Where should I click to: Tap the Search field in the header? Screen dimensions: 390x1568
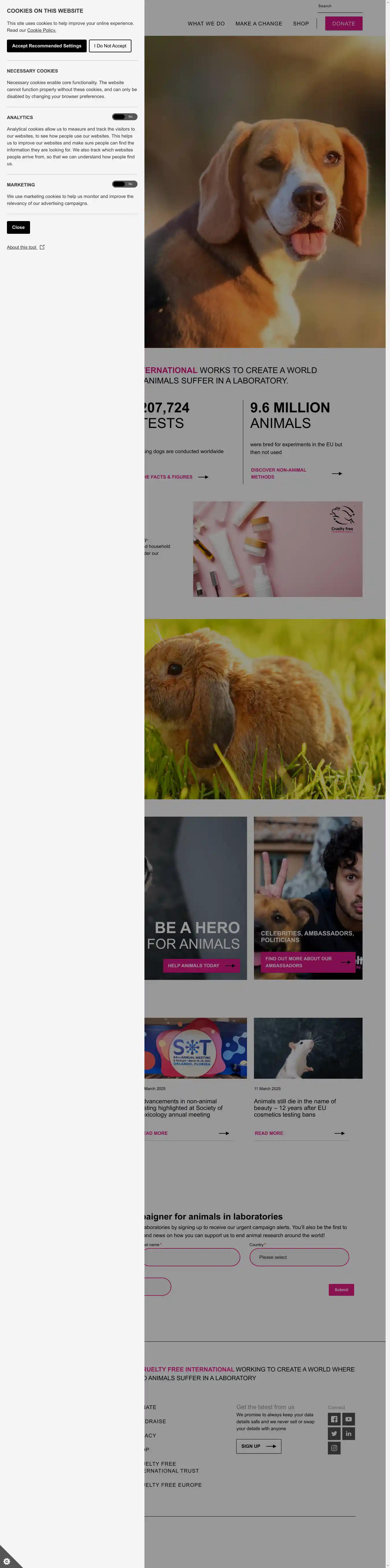339,6
